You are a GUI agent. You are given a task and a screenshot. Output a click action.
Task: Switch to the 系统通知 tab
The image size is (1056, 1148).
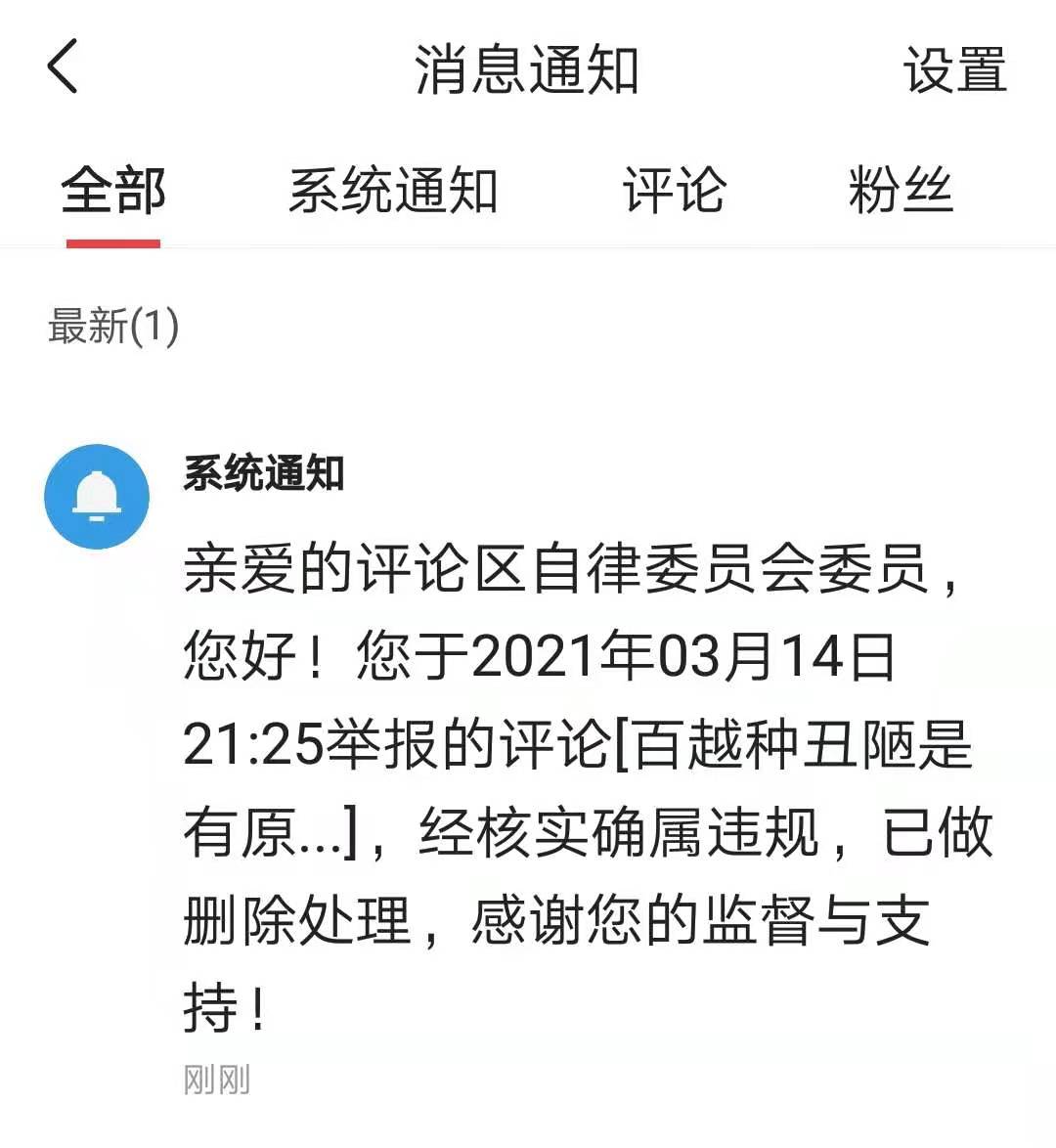393,190
